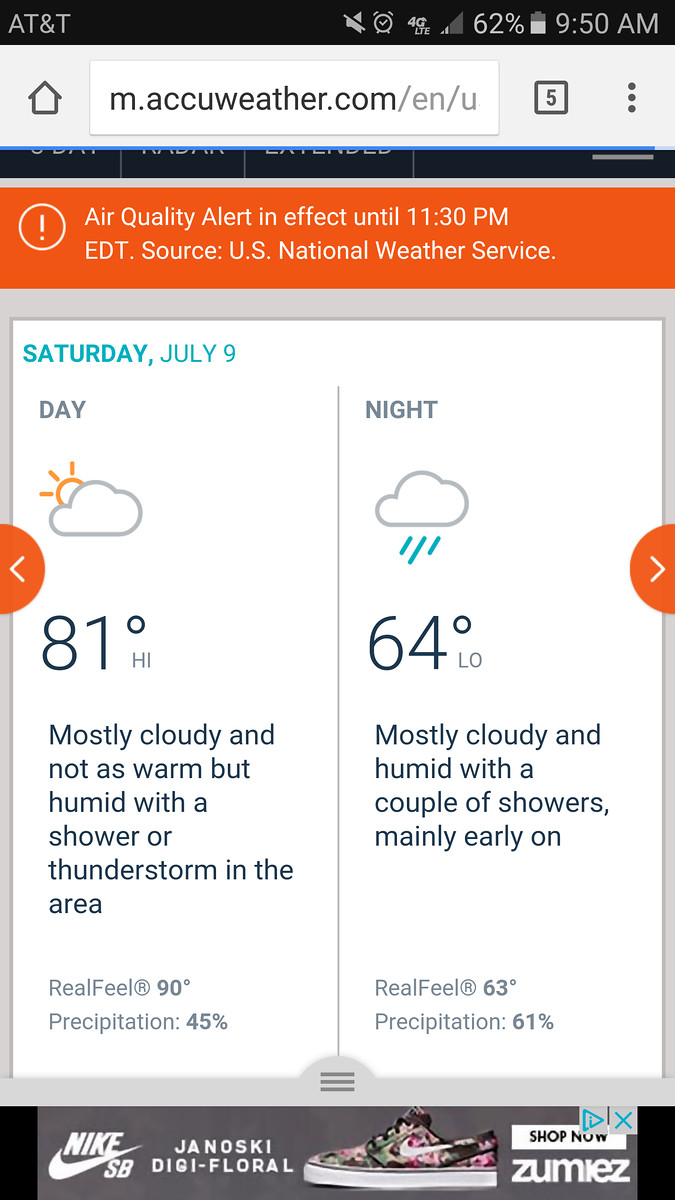Open the tab switcher showing 5 tabs
Image resolution: width=675 pixels, height=1200 pixels.
(x=551, y=98)
